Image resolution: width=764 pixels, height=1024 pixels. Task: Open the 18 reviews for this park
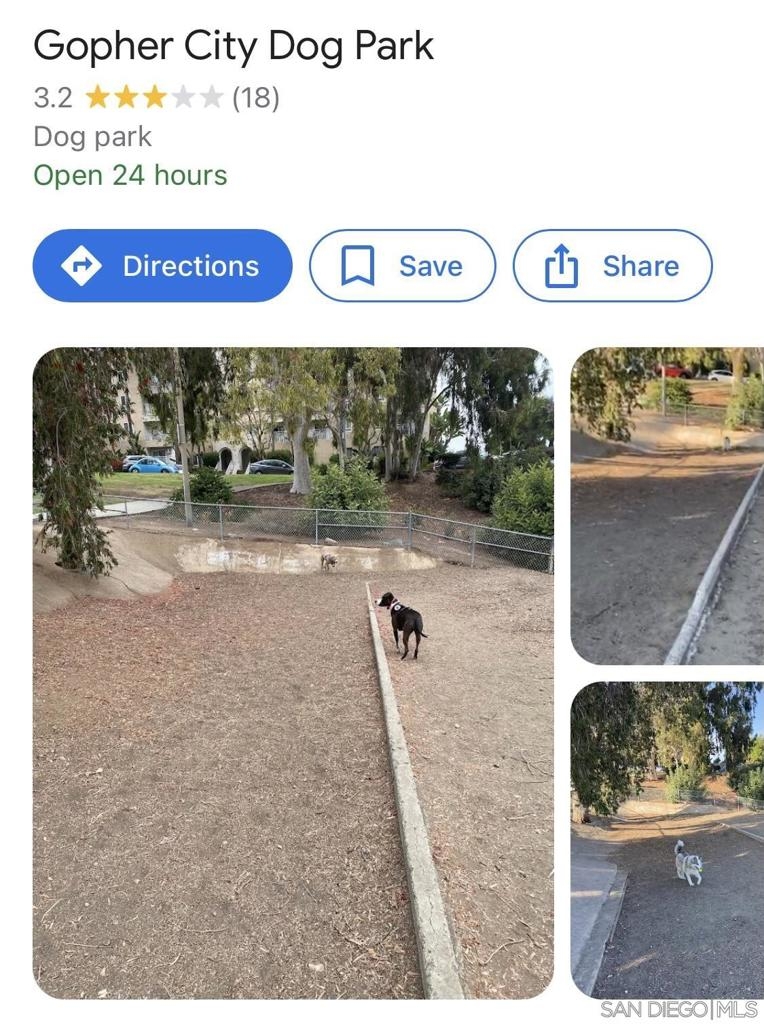(255, 97)
